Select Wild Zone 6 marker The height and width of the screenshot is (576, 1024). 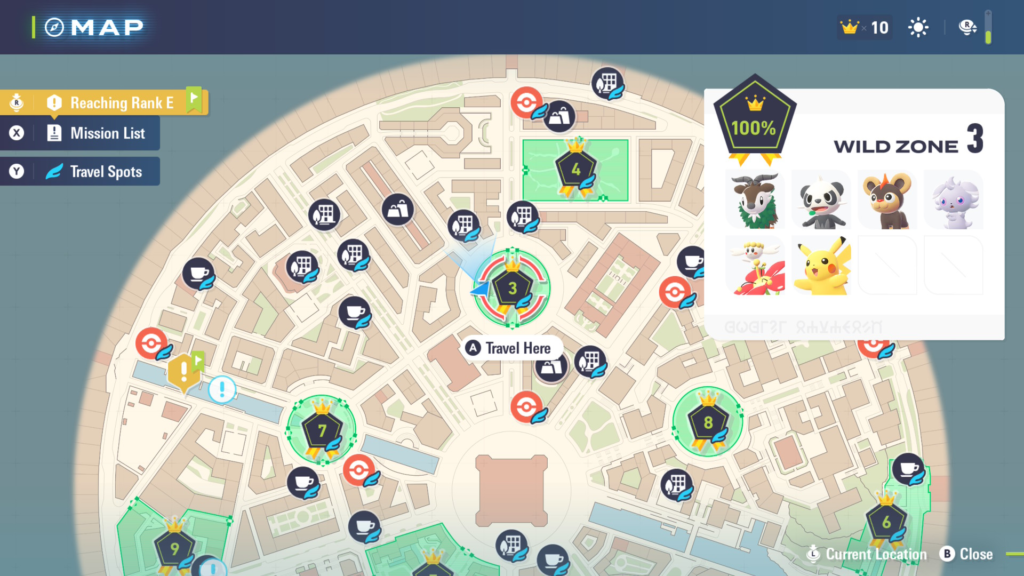click(x=886, y=521)
